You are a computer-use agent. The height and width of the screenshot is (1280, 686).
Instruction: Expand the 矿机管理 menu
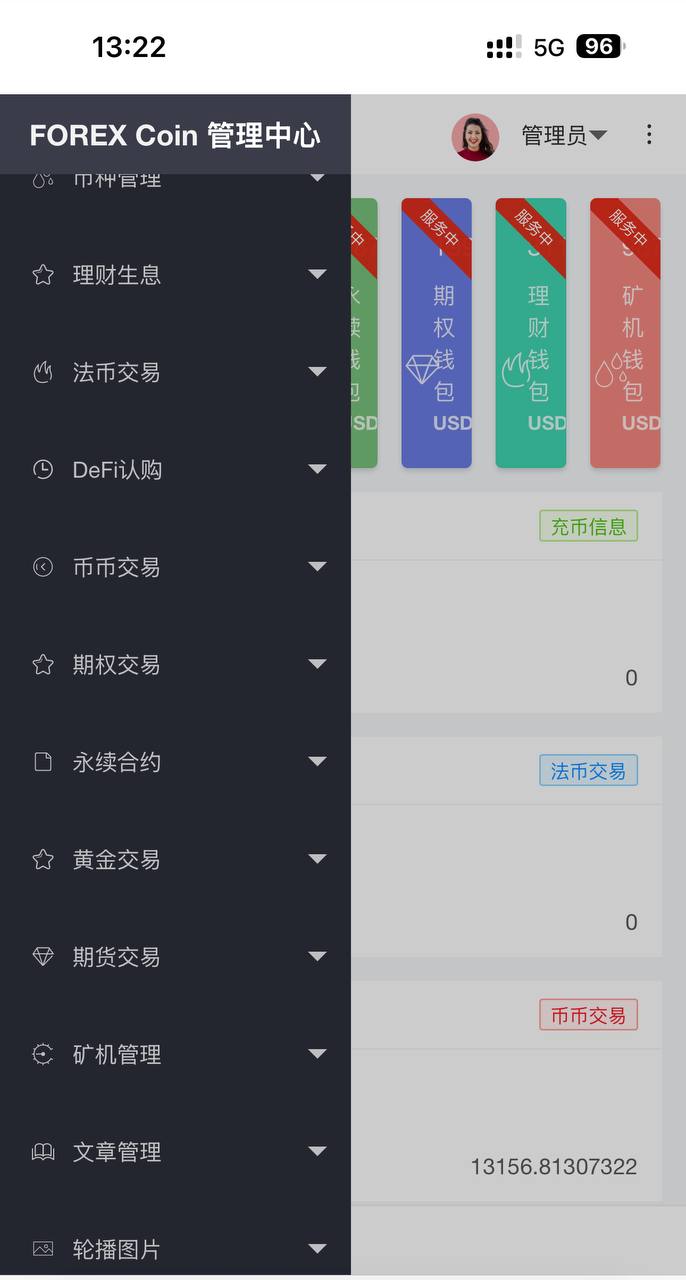click(175, 1054)
